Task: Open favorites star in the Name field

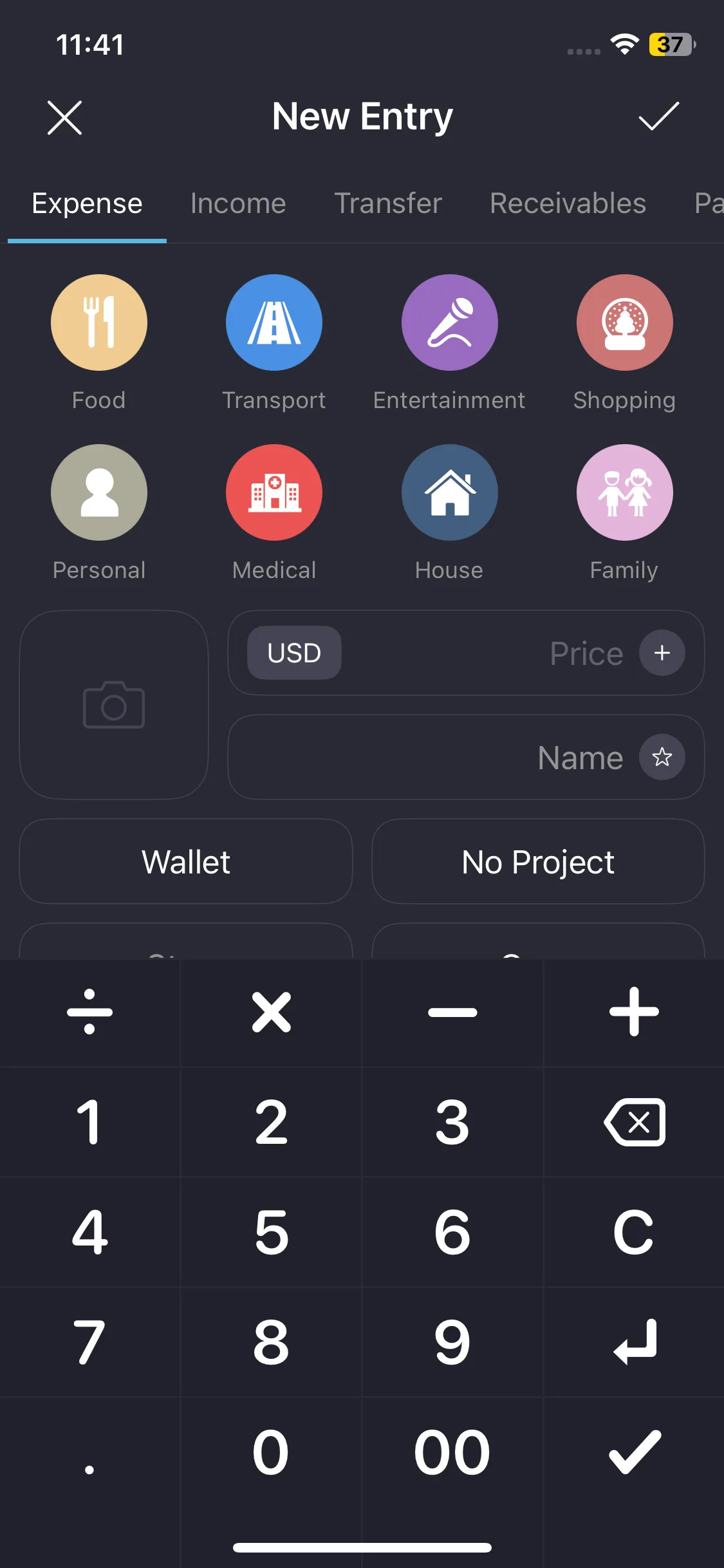Action: (662, 757)
